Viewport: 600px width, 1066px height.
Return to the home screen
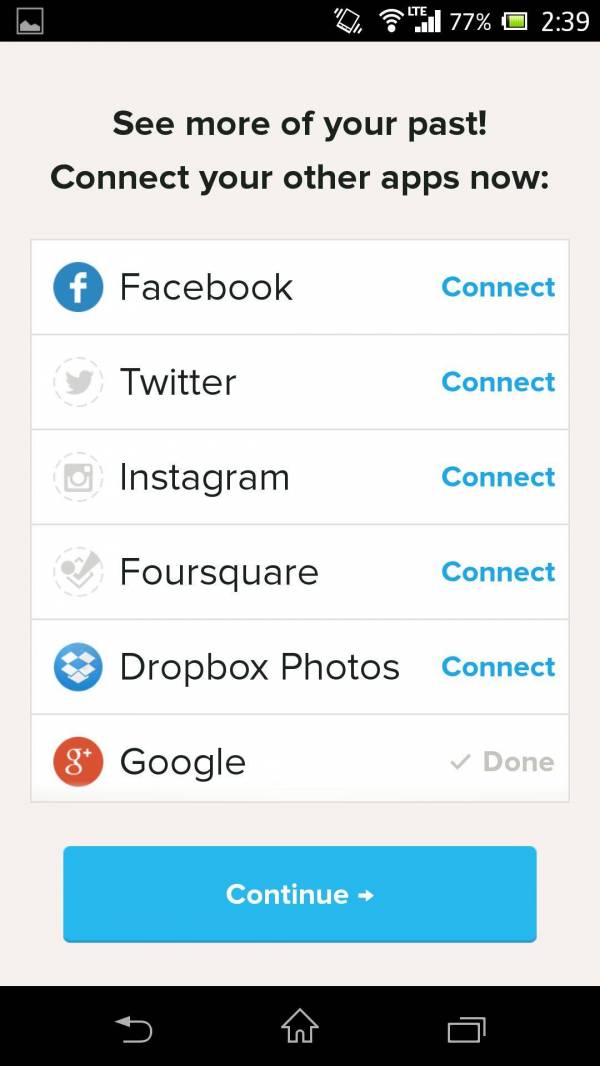300,1026
